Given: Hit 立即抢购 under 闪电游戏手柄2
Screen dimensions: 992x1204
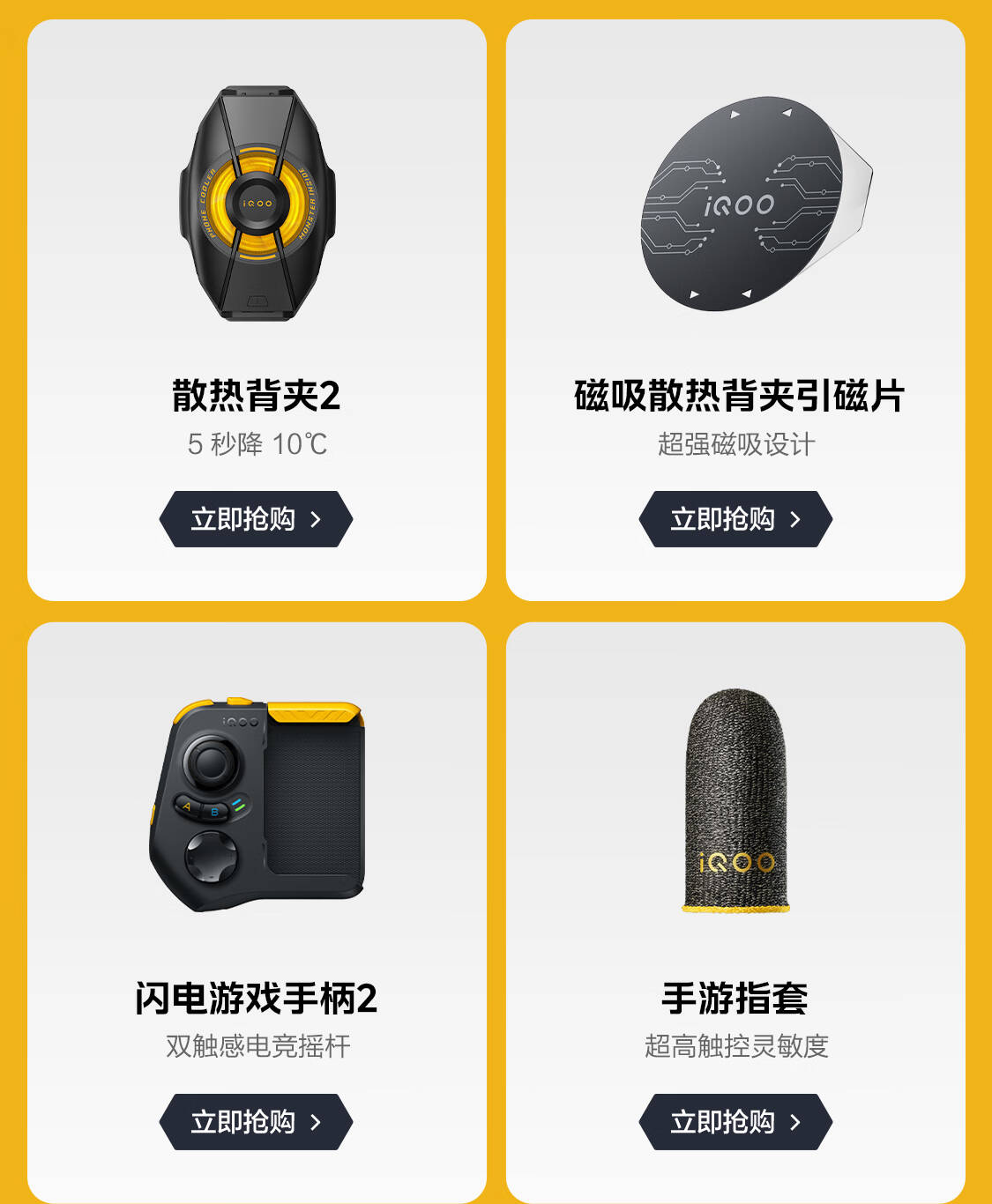Looking at the screenshot, I should [x=256, y=1122].
